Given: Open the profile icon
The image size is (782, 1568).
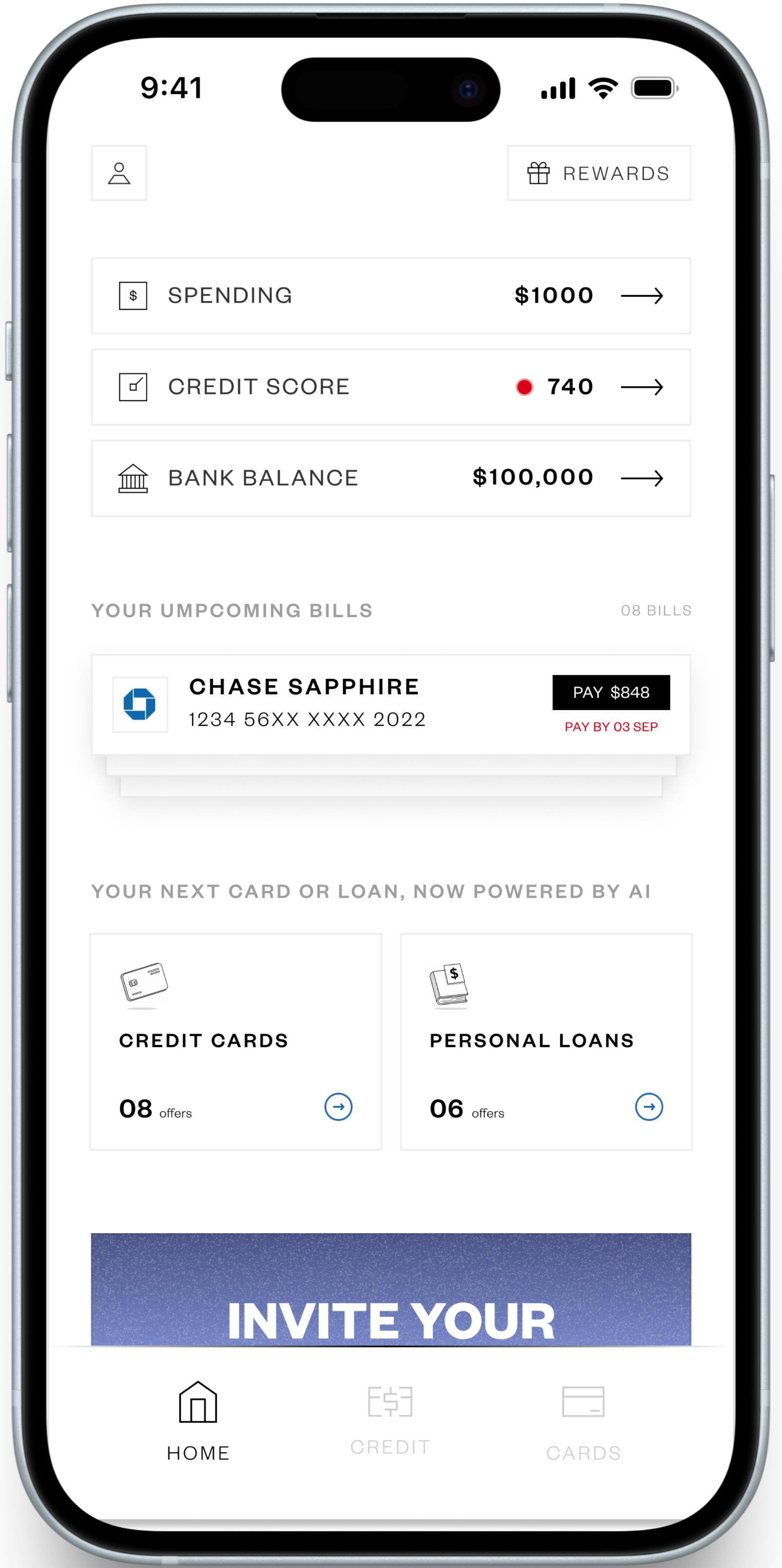Looking at the screenshot, I should [119, 173].
